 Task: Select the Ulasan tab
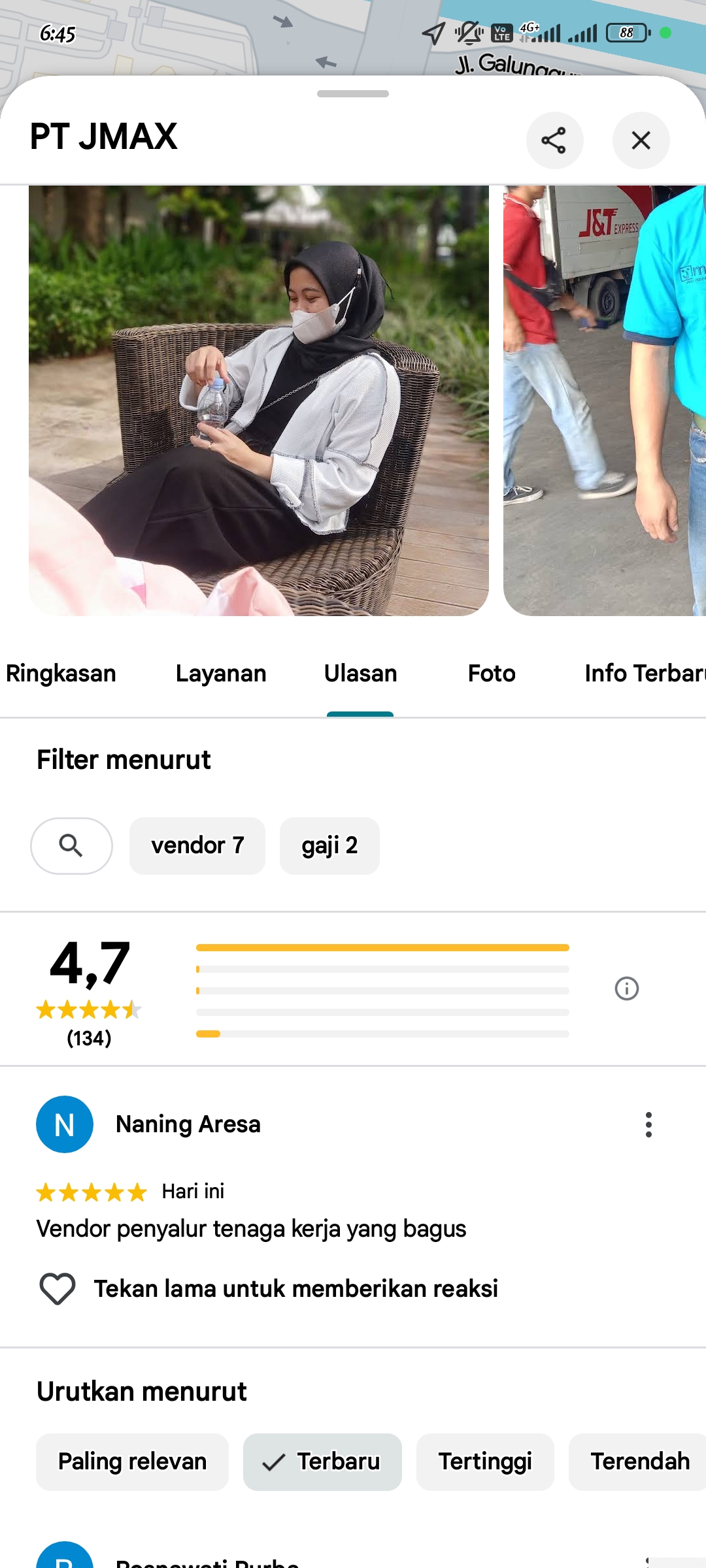pyautogui.click(x=360, y=674)
